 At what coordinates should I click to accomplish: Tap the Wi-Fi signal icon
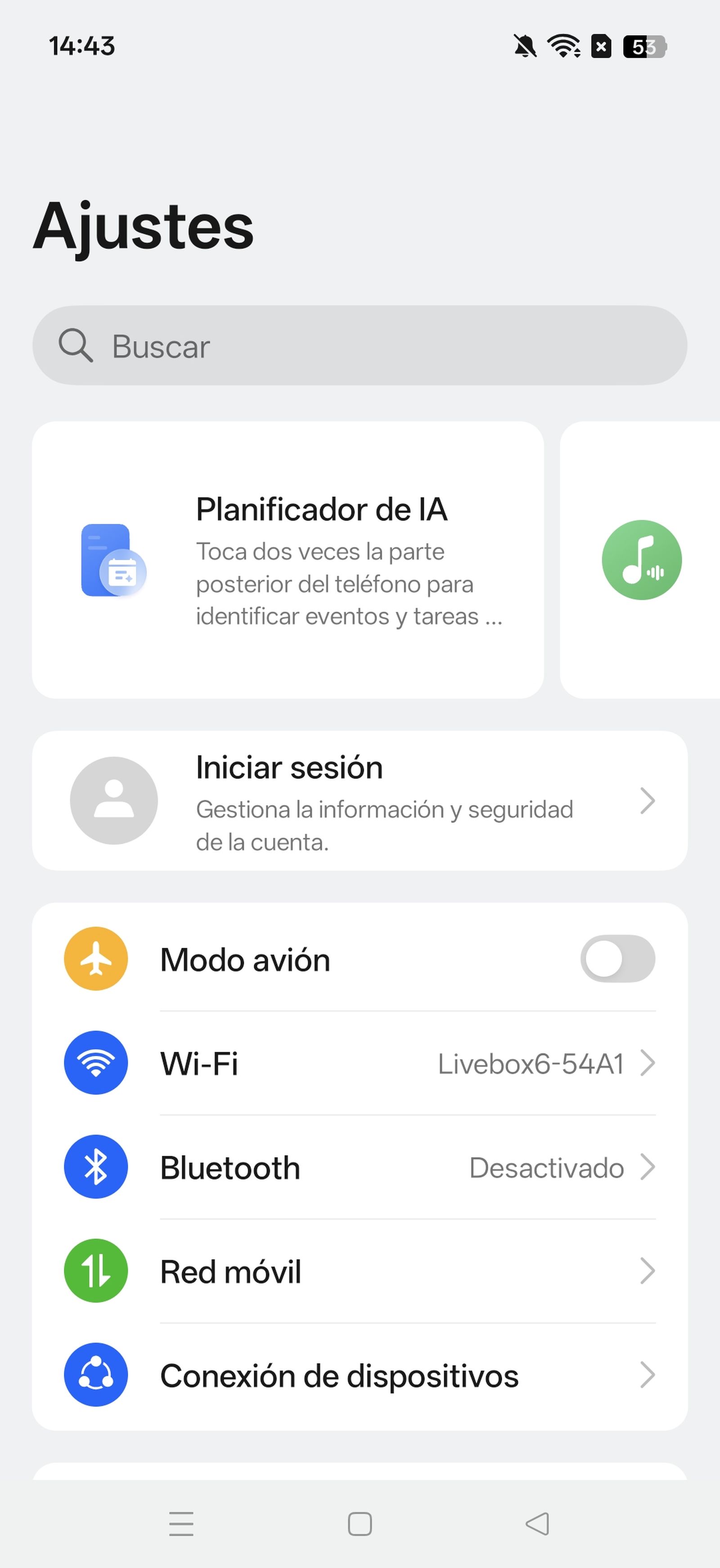click(95, 1063)
